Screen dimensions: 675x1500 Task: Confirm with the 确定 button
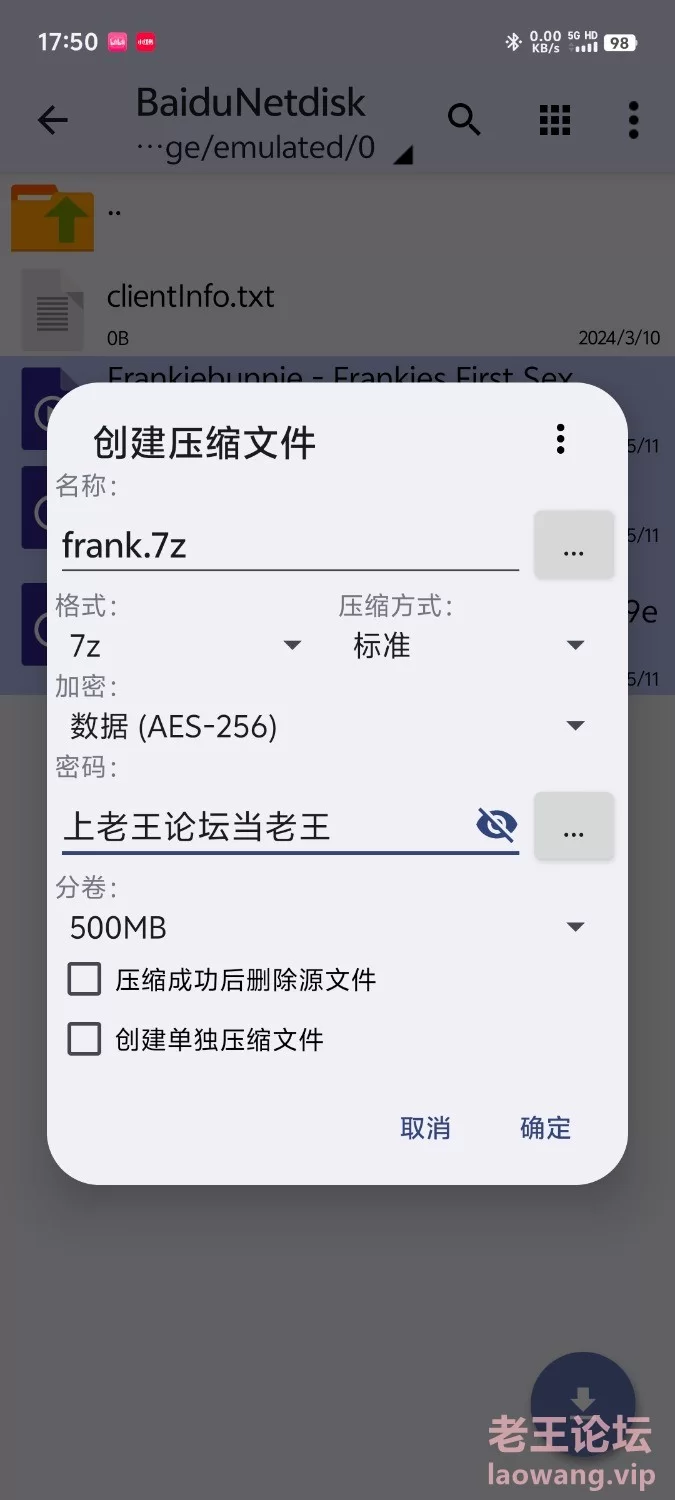pos(546,1128)
